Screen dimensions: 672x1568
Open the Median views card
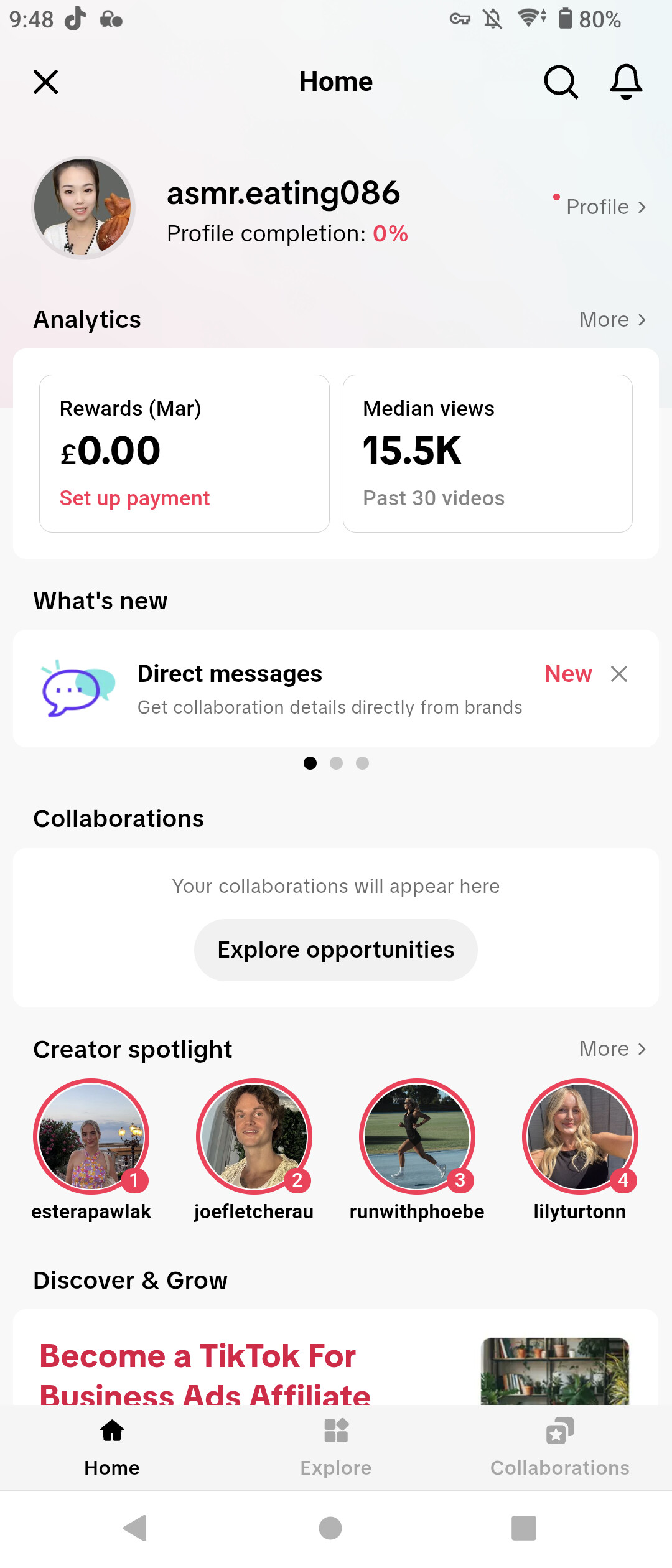487,453
